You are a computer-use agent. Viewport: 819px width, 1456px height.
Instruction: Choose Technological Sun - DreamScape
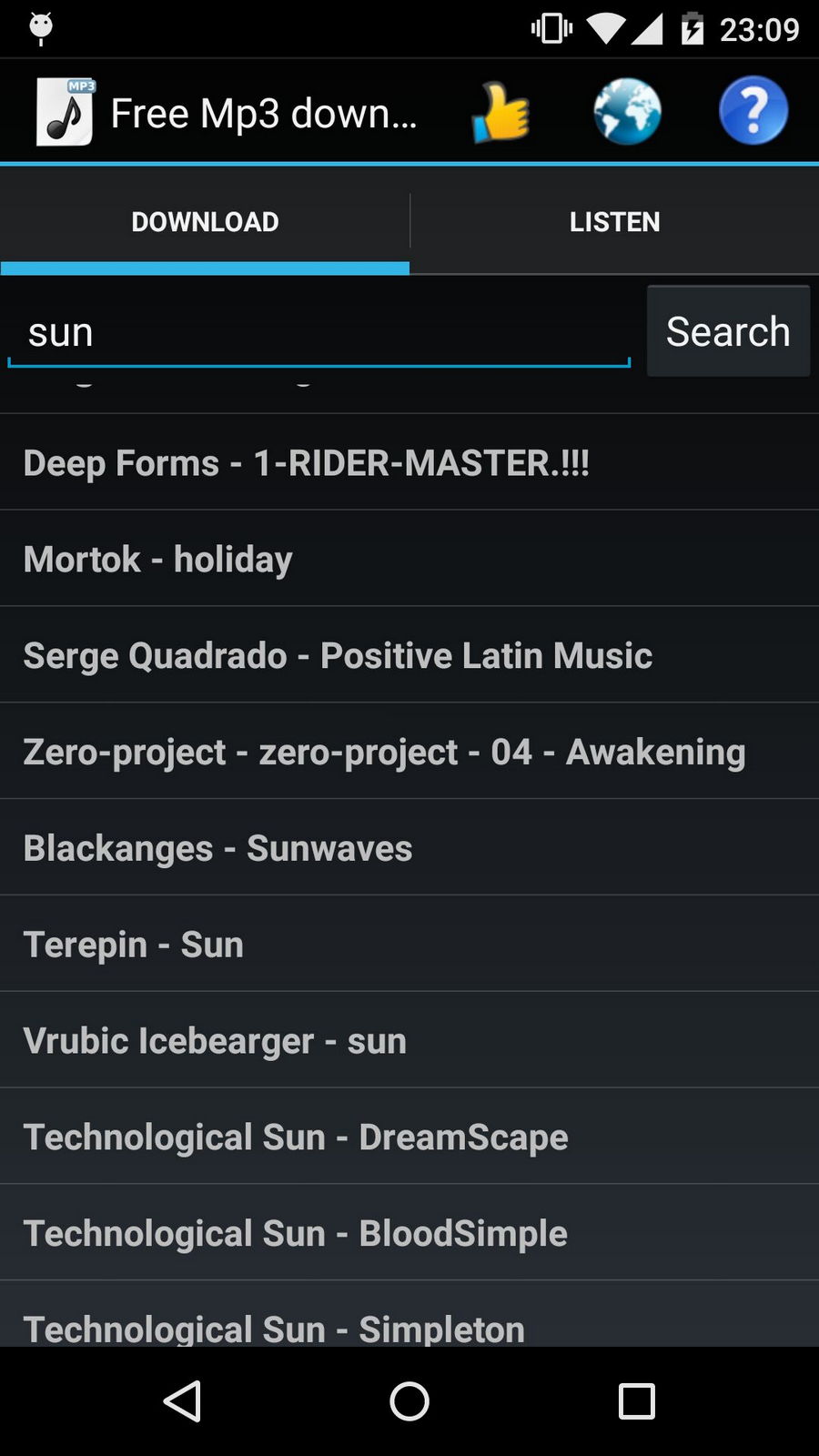[409, 1137]
